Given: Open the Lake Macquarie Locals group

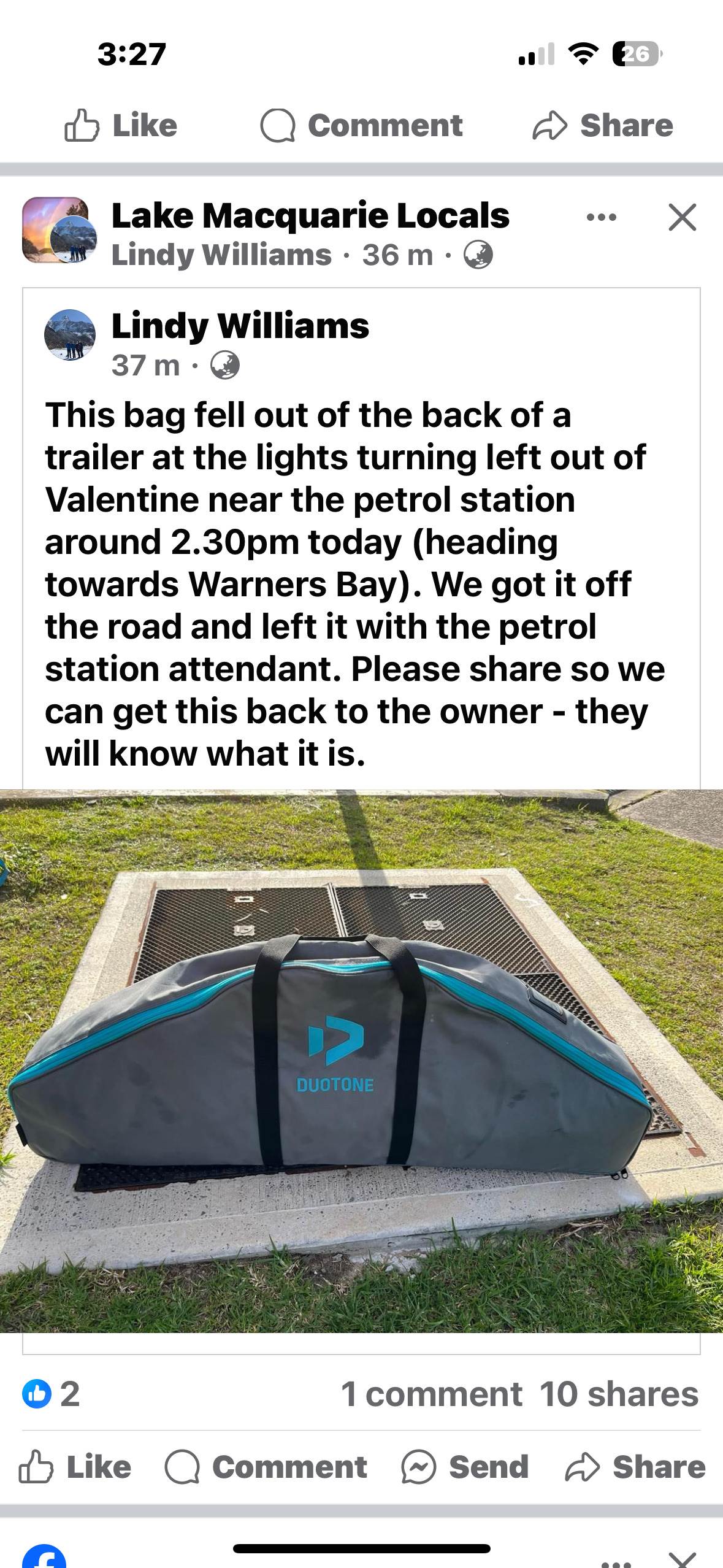Looking at the screenshot, I should coord(310,216).
